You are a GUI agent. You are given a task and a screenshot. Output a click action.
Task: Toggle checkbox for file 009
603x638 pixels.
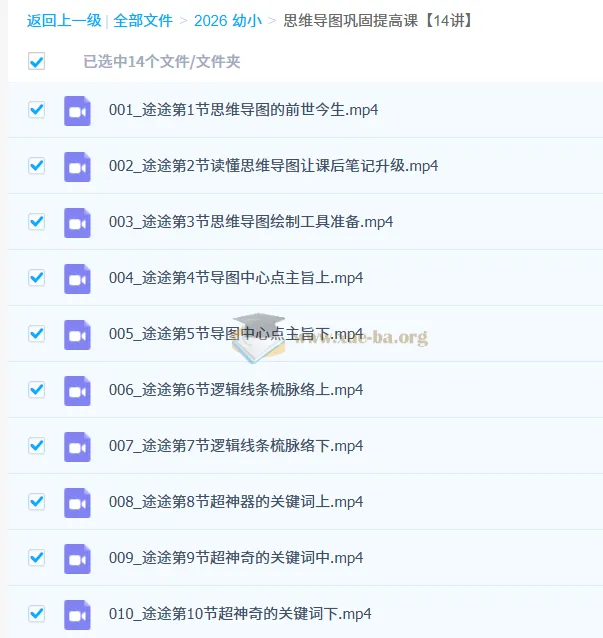coord(37,558)
